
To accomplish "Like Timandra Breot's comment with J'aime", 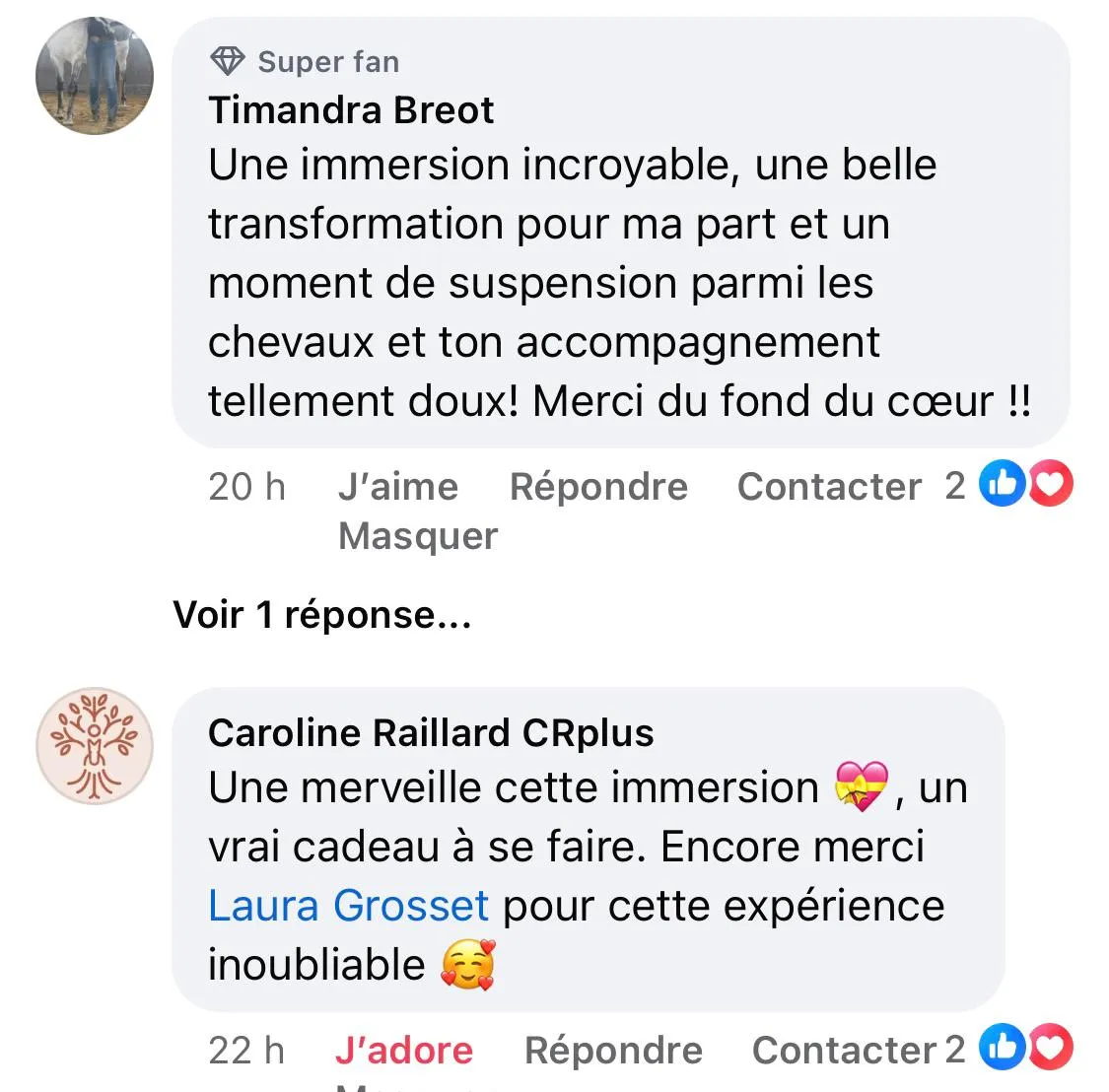I will coord(397,487).
